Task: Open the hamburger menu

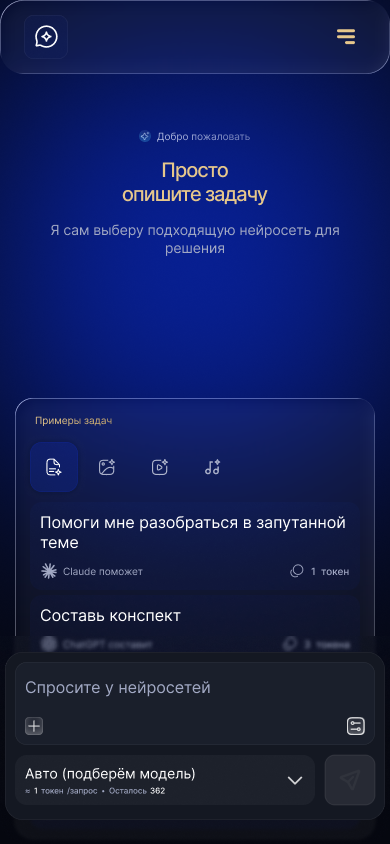Action: [346, 37]
